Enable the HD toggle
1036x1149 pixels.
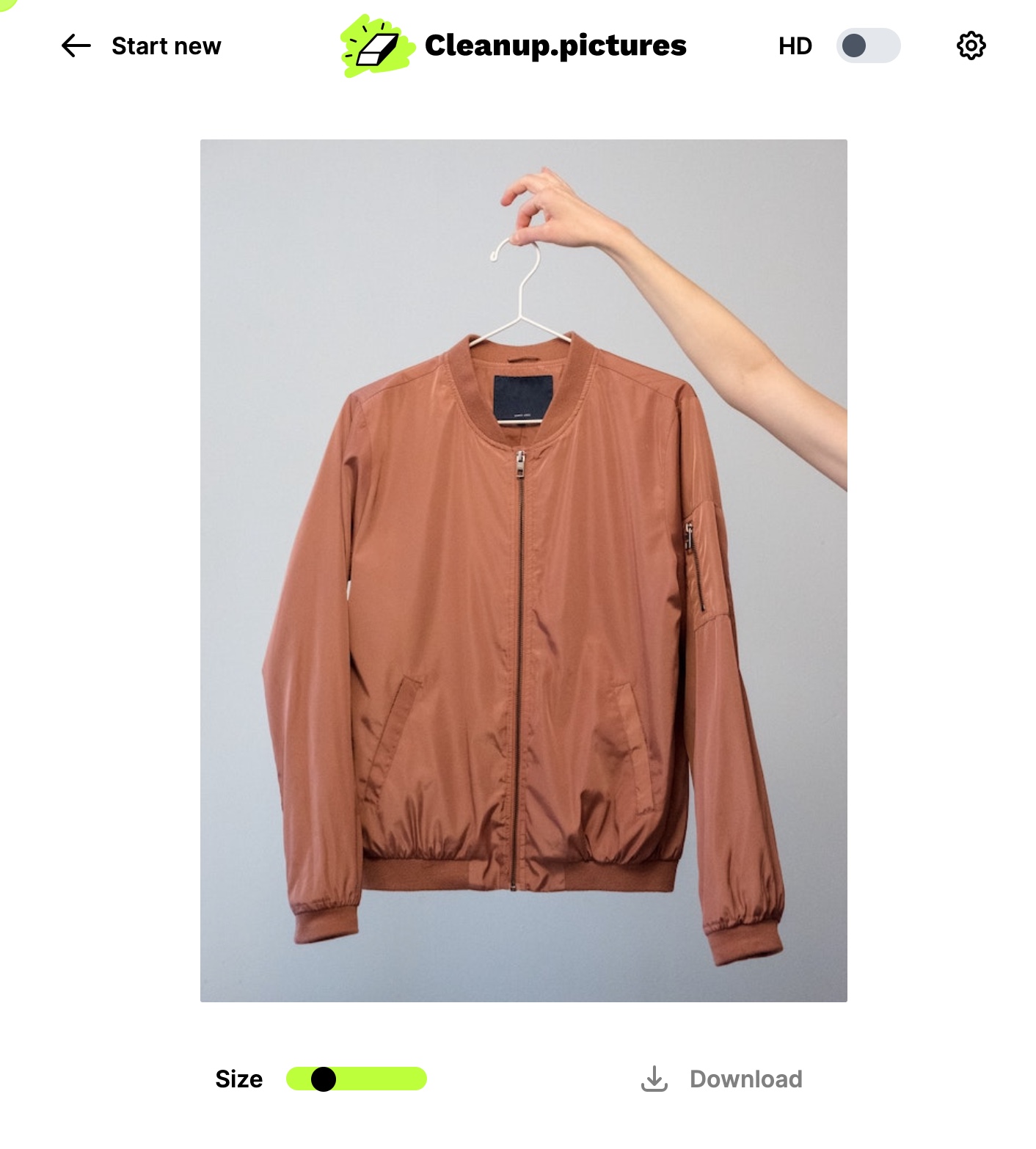(x=868, y=46)
